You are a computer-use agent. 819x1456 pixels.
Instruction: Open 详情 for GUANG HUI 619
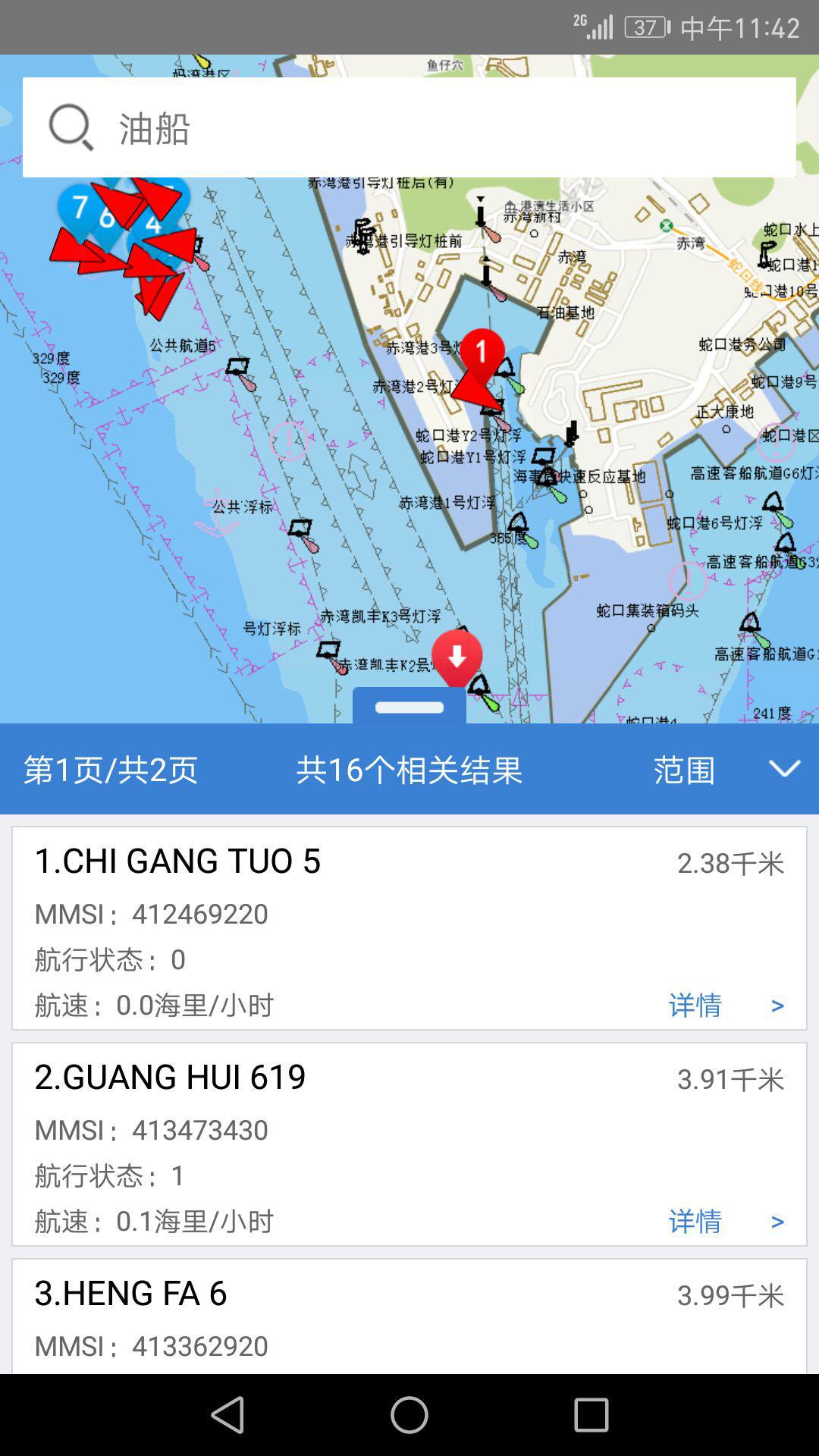[695, 1221]
